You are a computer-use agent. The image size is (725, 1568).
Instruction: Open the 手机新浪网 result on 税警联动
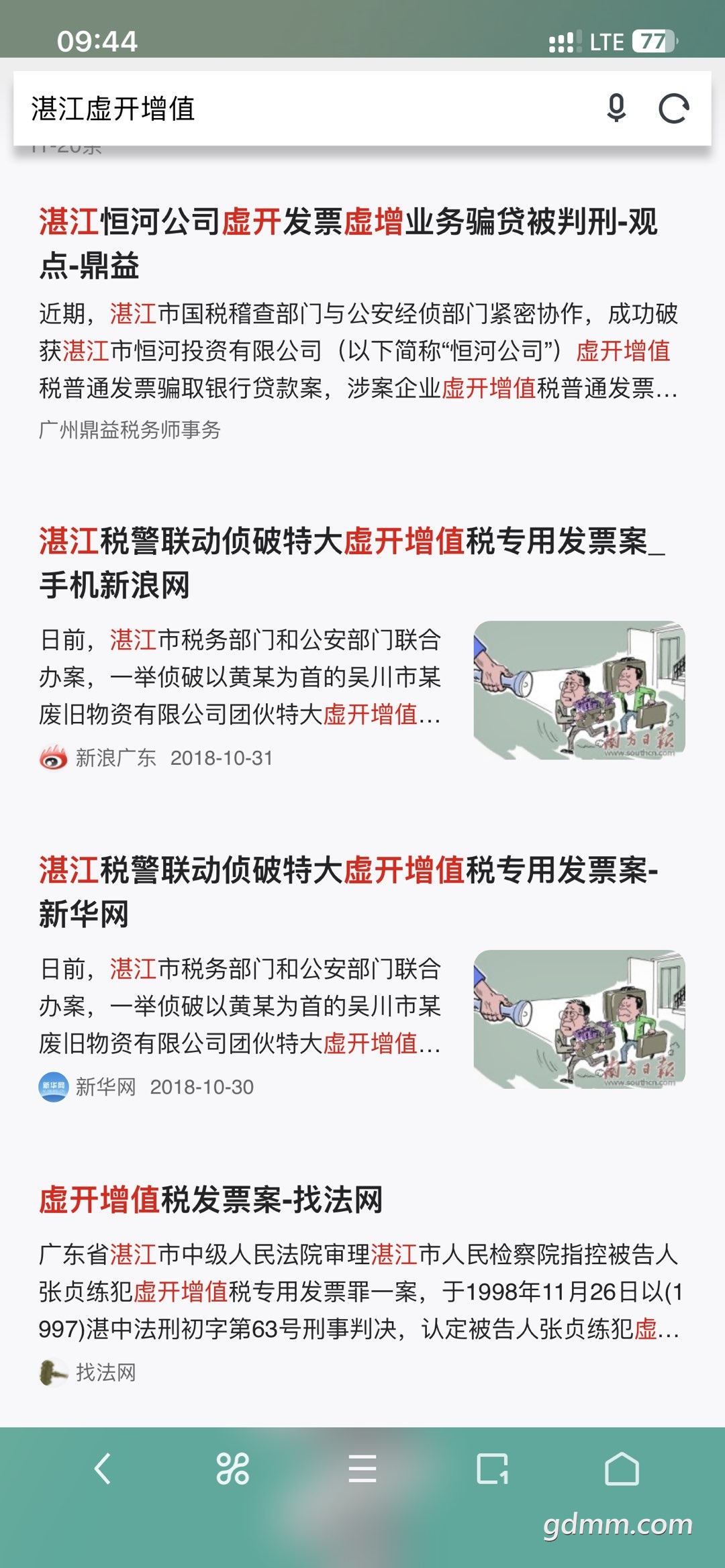coord(352,562)
